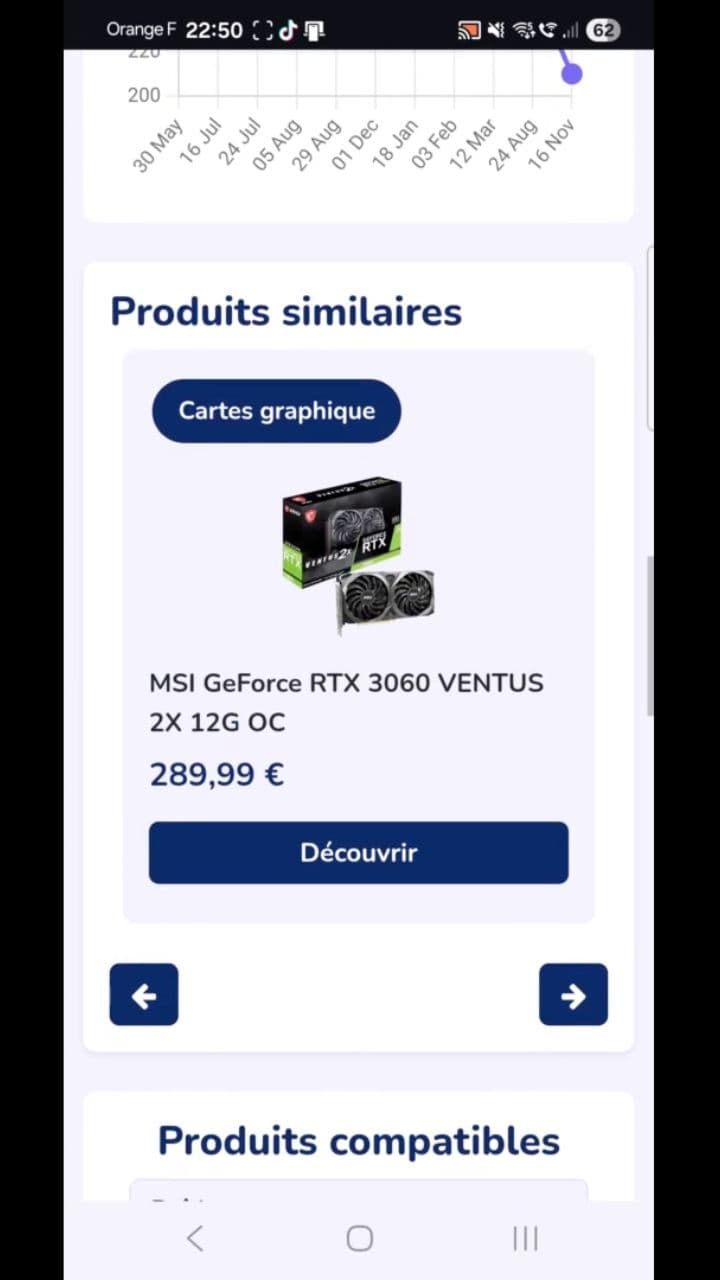Tap the mute icon in the status bar
The image size is (720, 1280).
click(x=495, y=29)
